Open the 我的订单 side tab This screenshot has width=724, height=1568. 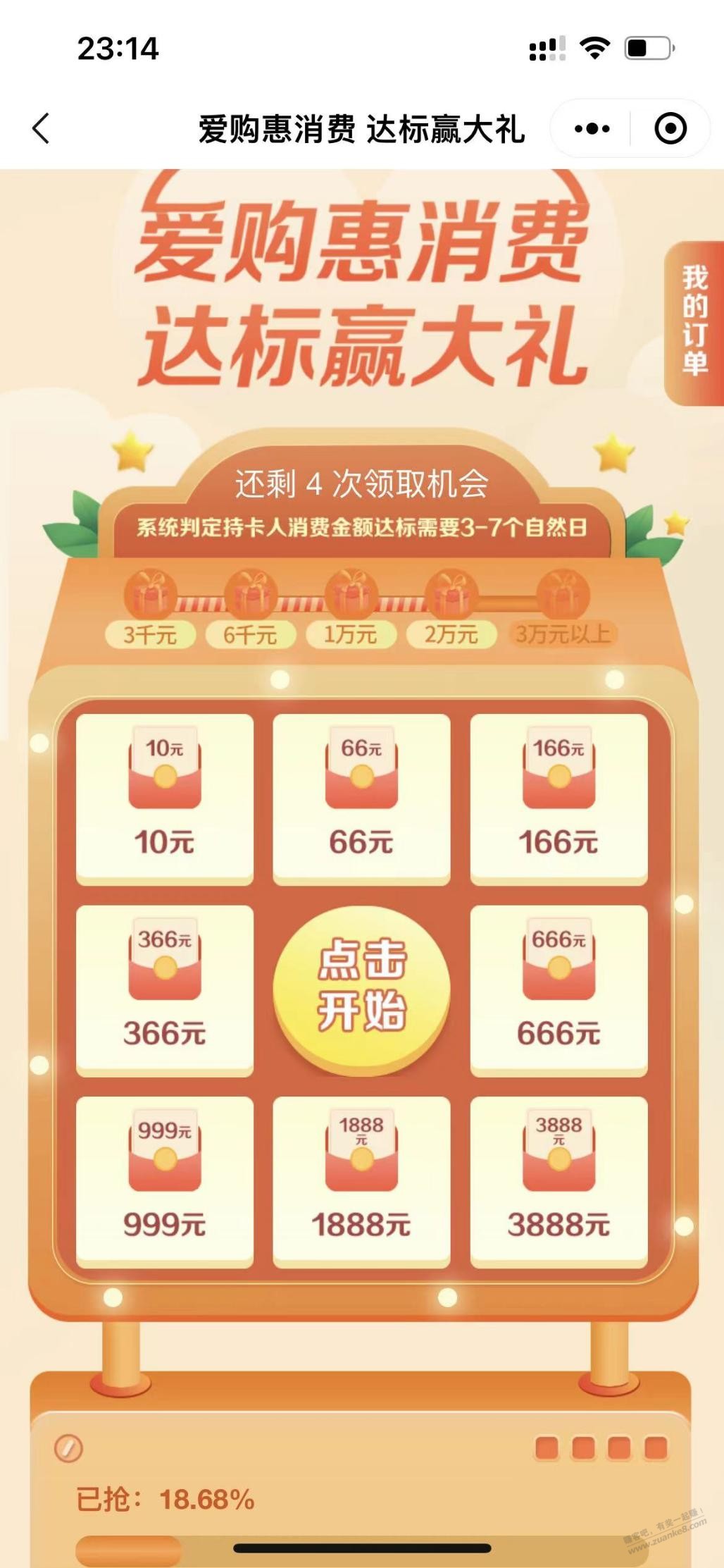[694, 323]
